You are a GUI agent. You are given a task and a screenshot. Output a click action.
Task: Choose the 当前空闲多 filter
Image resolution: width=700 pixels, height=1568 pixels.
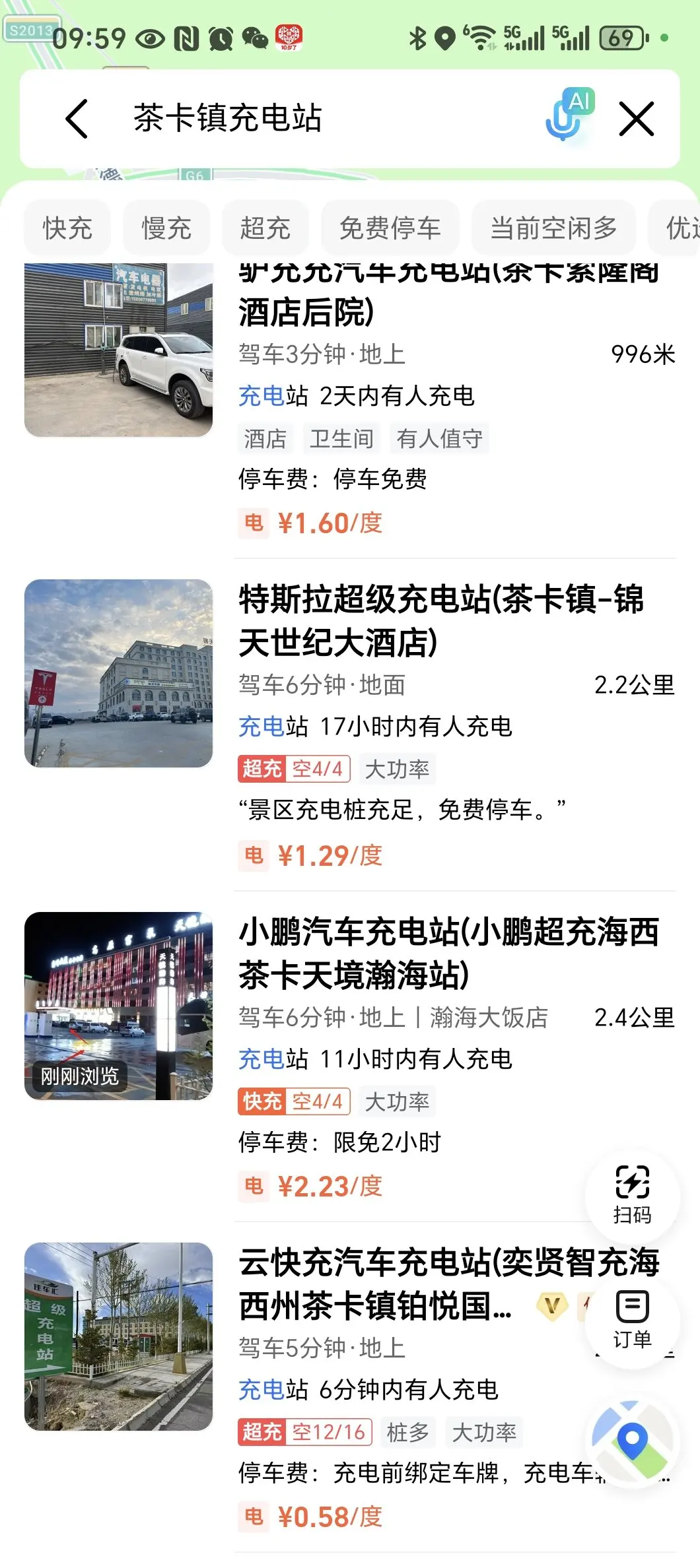pos(553,228)
